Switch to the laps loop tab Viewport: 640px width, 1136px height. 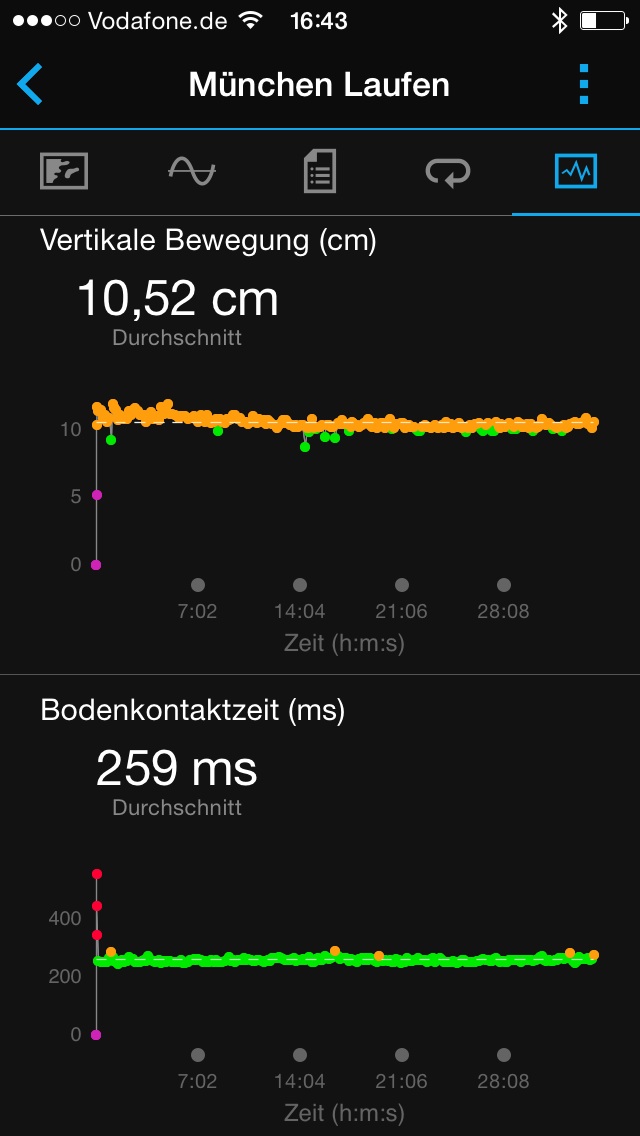click(x=448, y=172)
